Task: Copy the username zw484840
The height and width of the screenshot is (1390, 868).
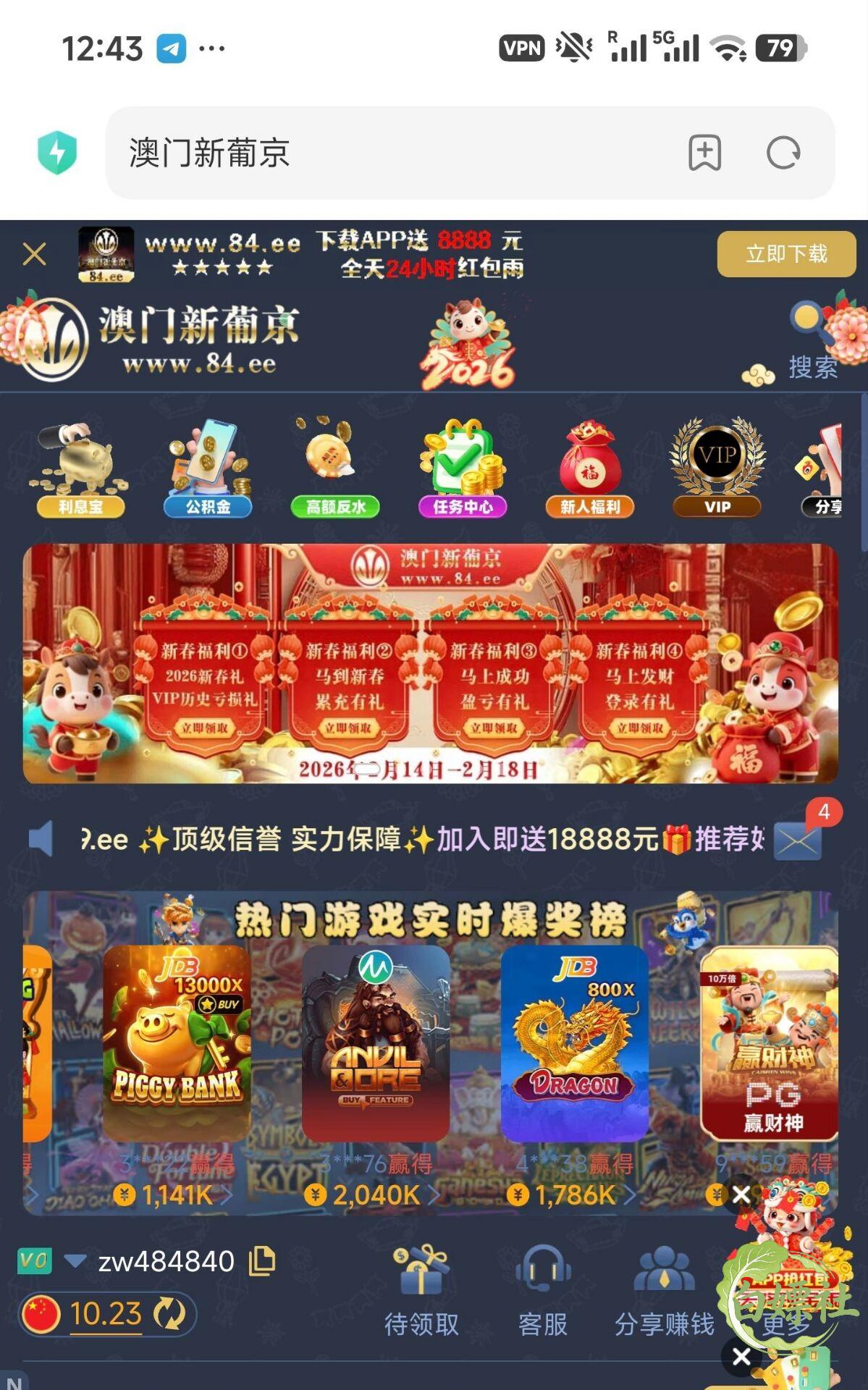Action: point(262,1261)
